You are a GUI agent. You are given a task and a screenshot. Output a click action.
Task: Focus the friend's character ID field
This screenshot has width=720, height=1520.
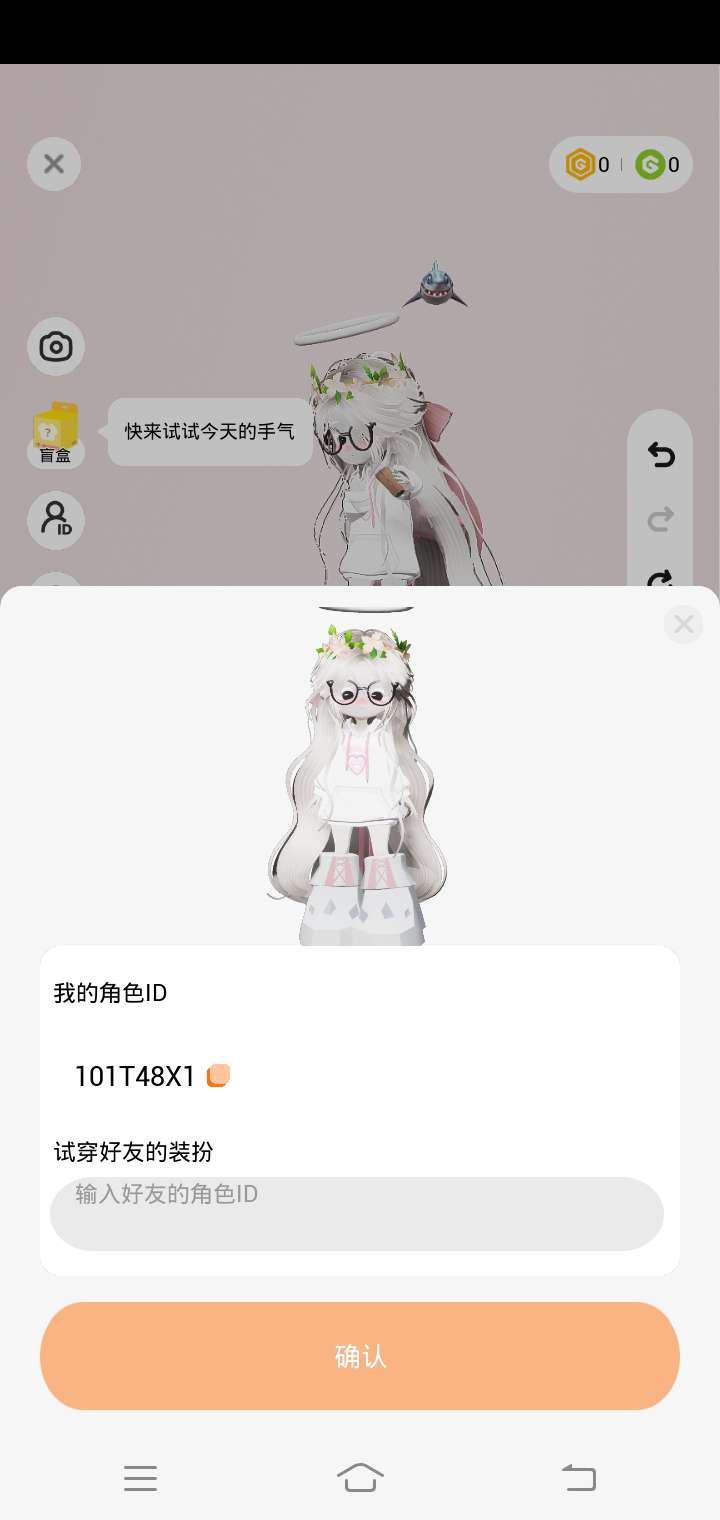357,1213
